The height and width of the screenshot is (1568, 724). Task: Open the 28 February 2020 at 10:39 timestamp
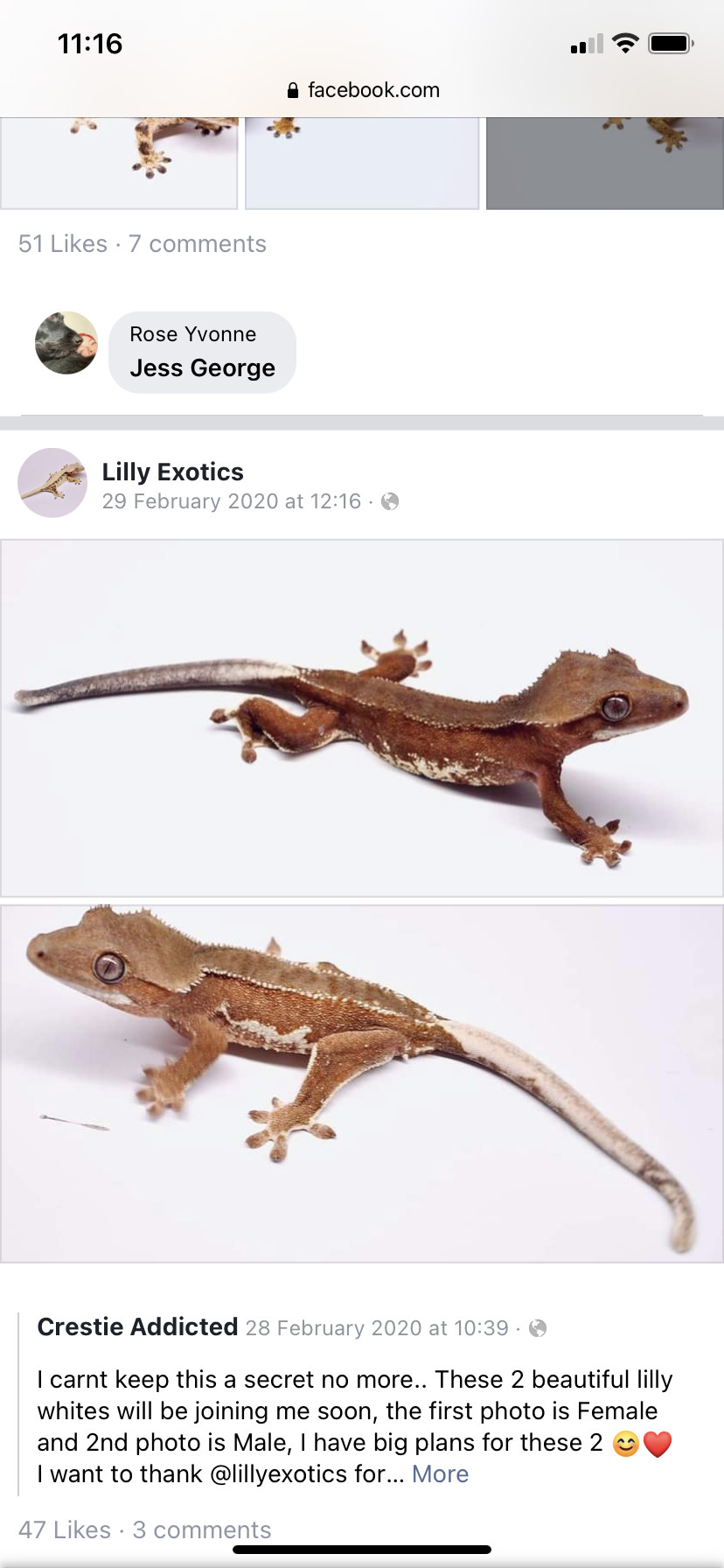point(377,1328)
